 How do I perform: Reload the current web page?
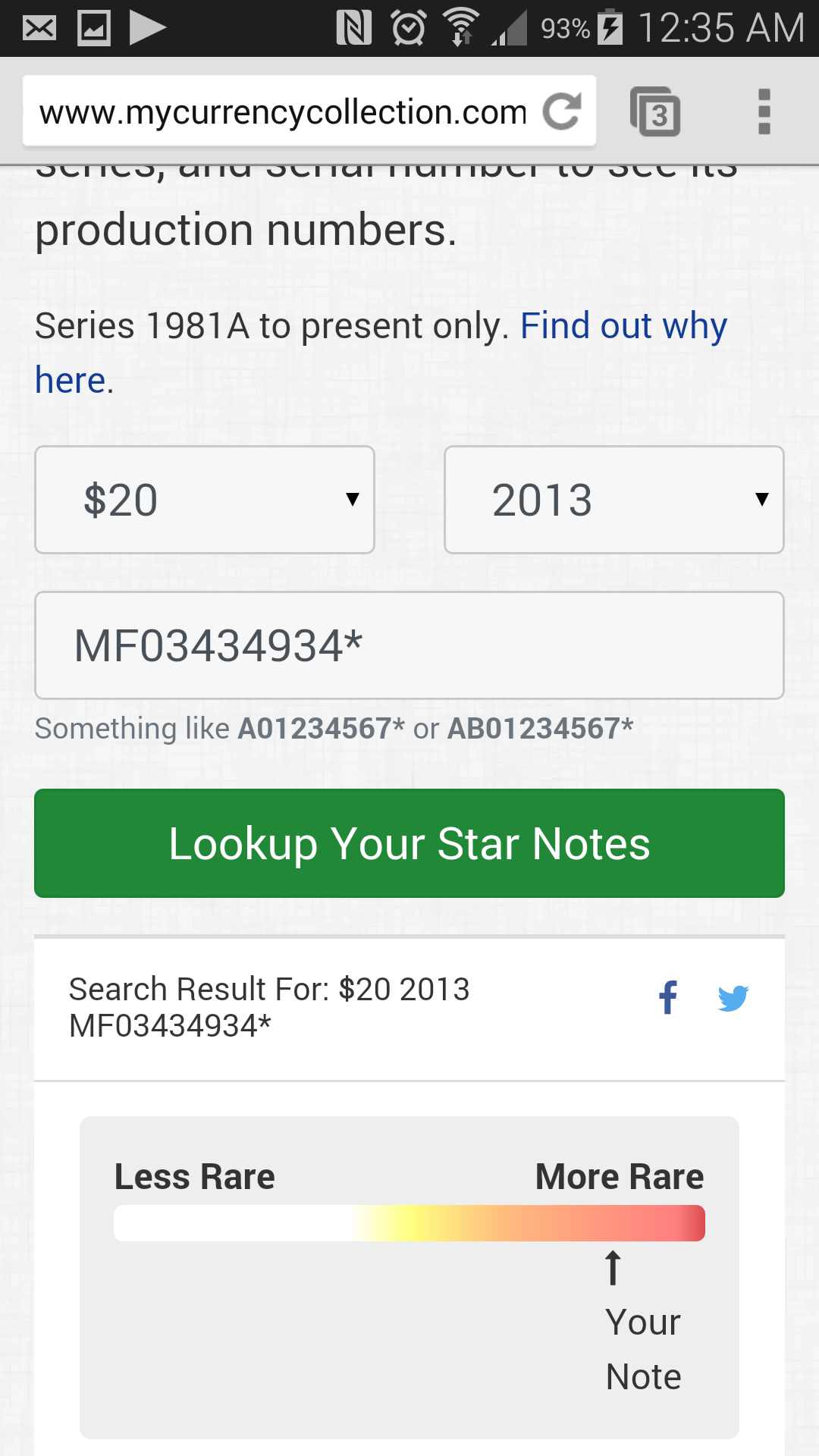(x=562, y=111)
